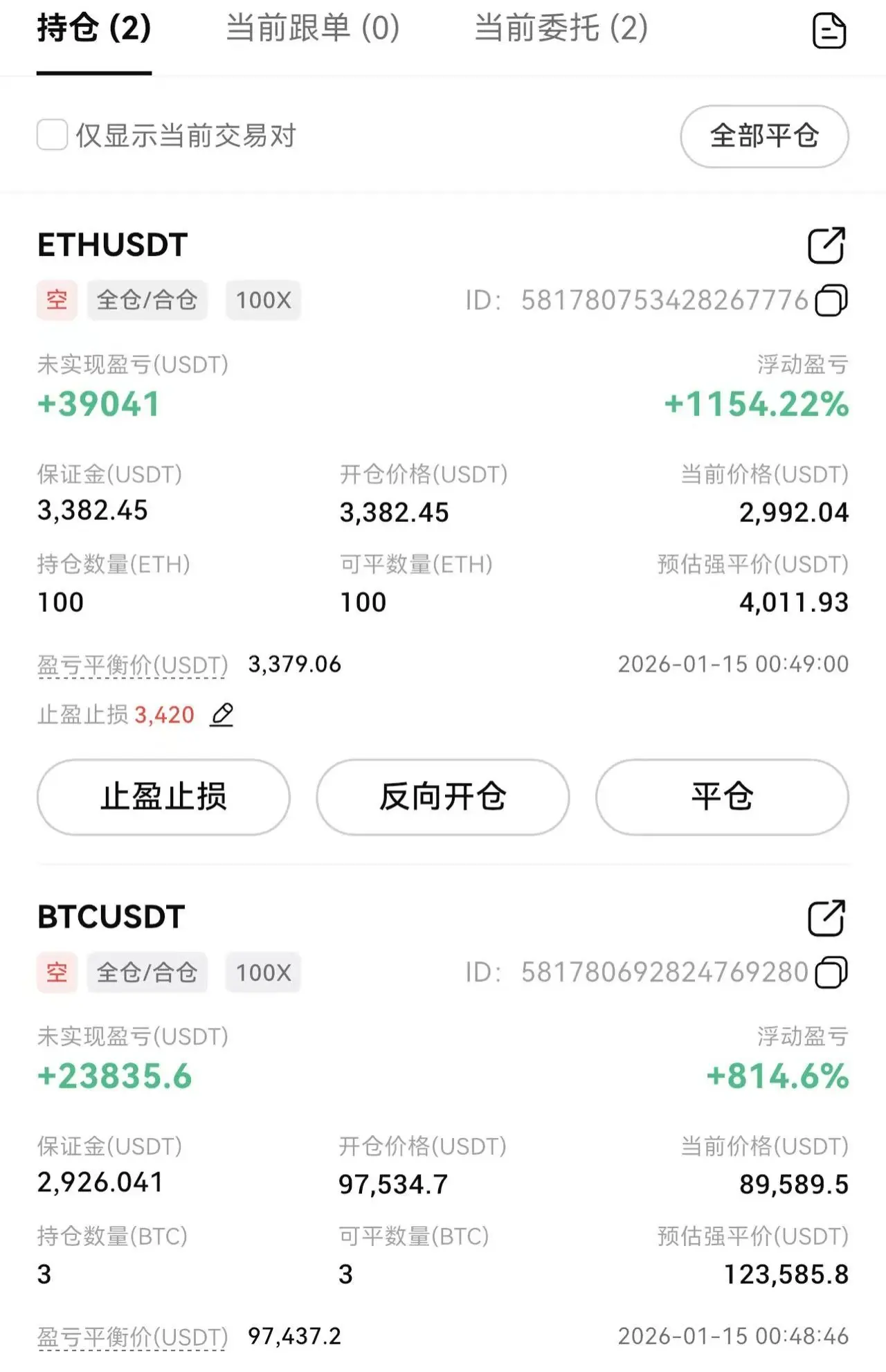Share the BTCUSDT position
The image size is (886, 1372).
tap(826, 918)
